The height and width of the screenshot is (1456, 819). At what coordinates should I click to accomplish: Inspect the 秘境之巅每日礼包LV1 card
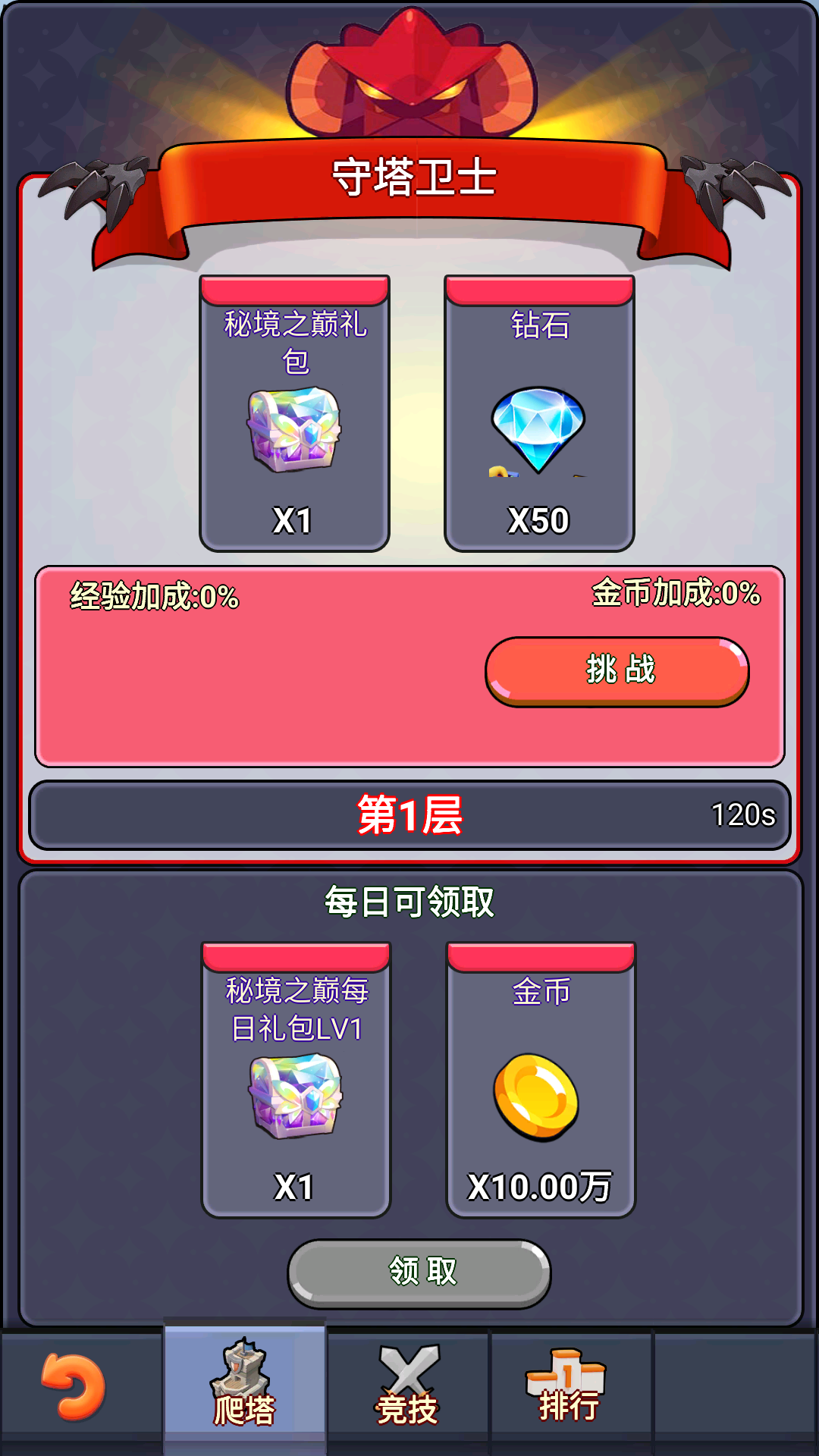click(x=296, y=1080)
